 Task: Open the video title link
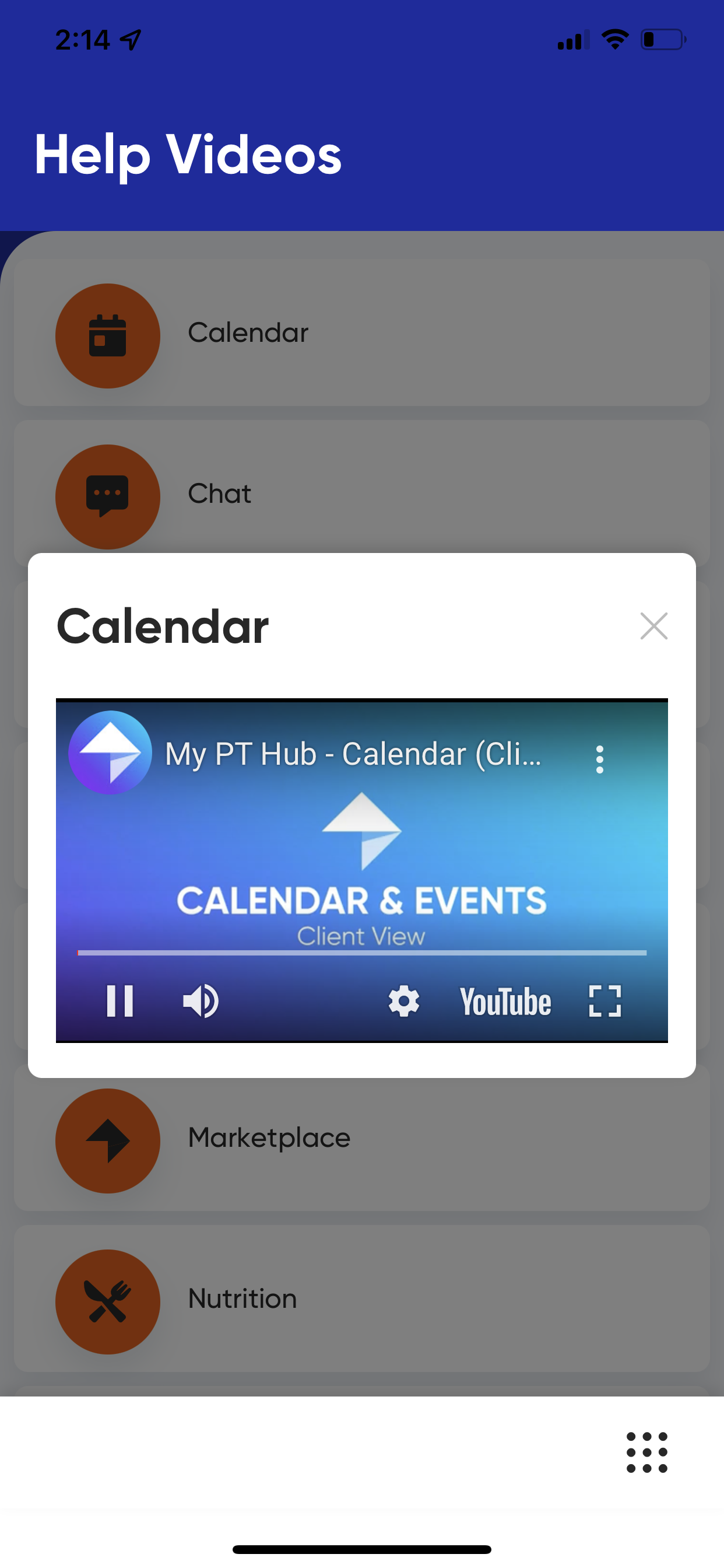pos(353,754)
